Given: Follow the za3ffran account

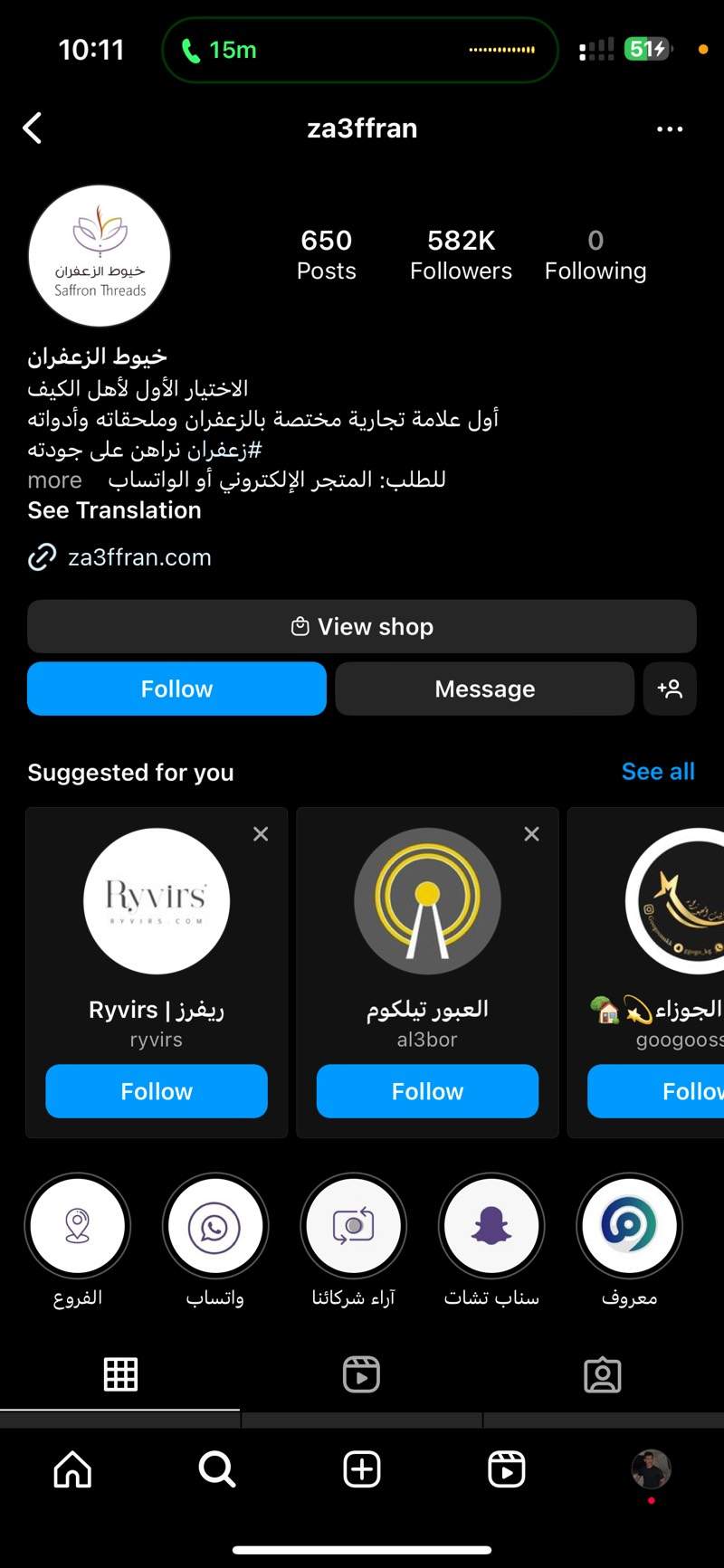Looking at the screenshot, I should pos(176,689).
